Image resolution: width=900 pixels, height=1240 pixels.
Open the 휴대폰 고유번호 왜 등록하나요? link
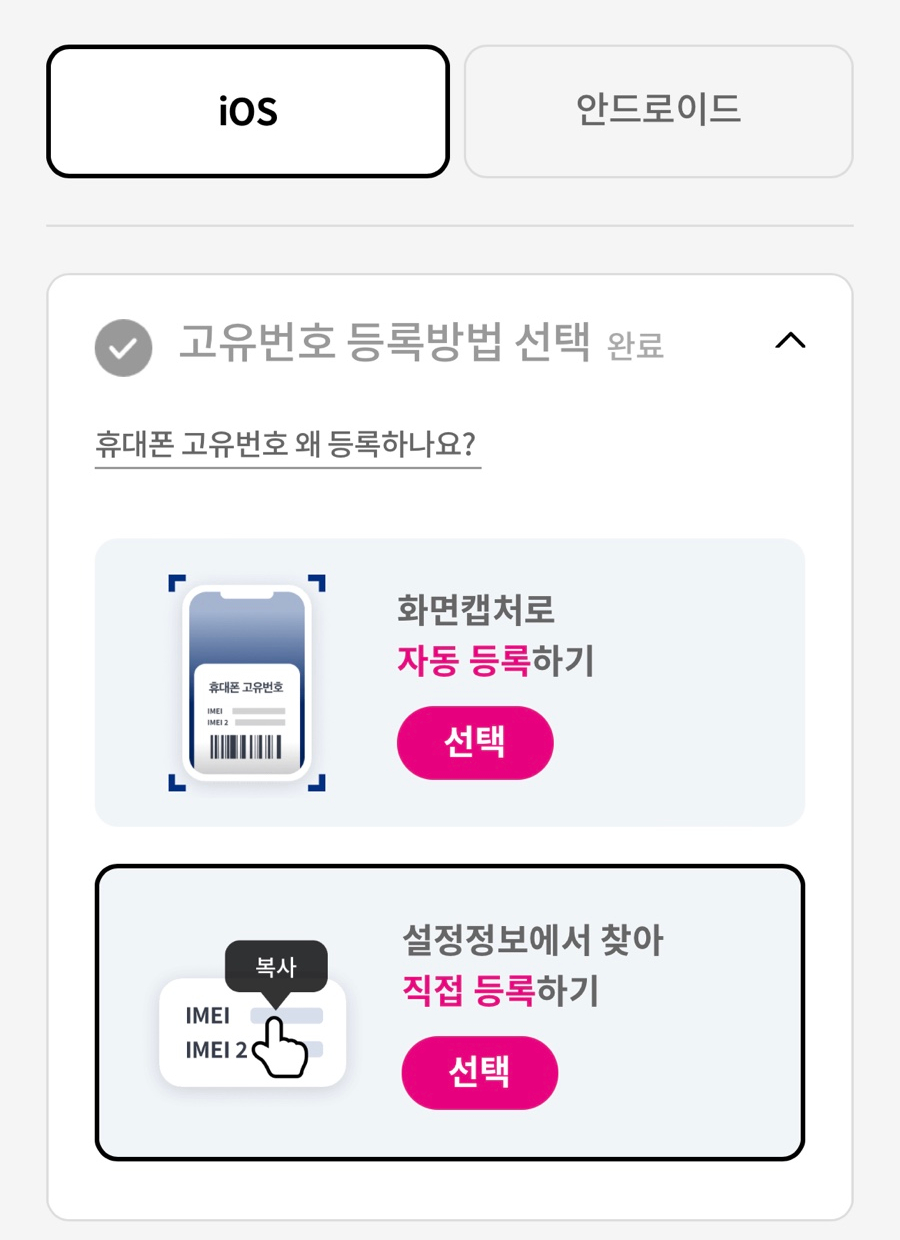(x=287, y=443)
